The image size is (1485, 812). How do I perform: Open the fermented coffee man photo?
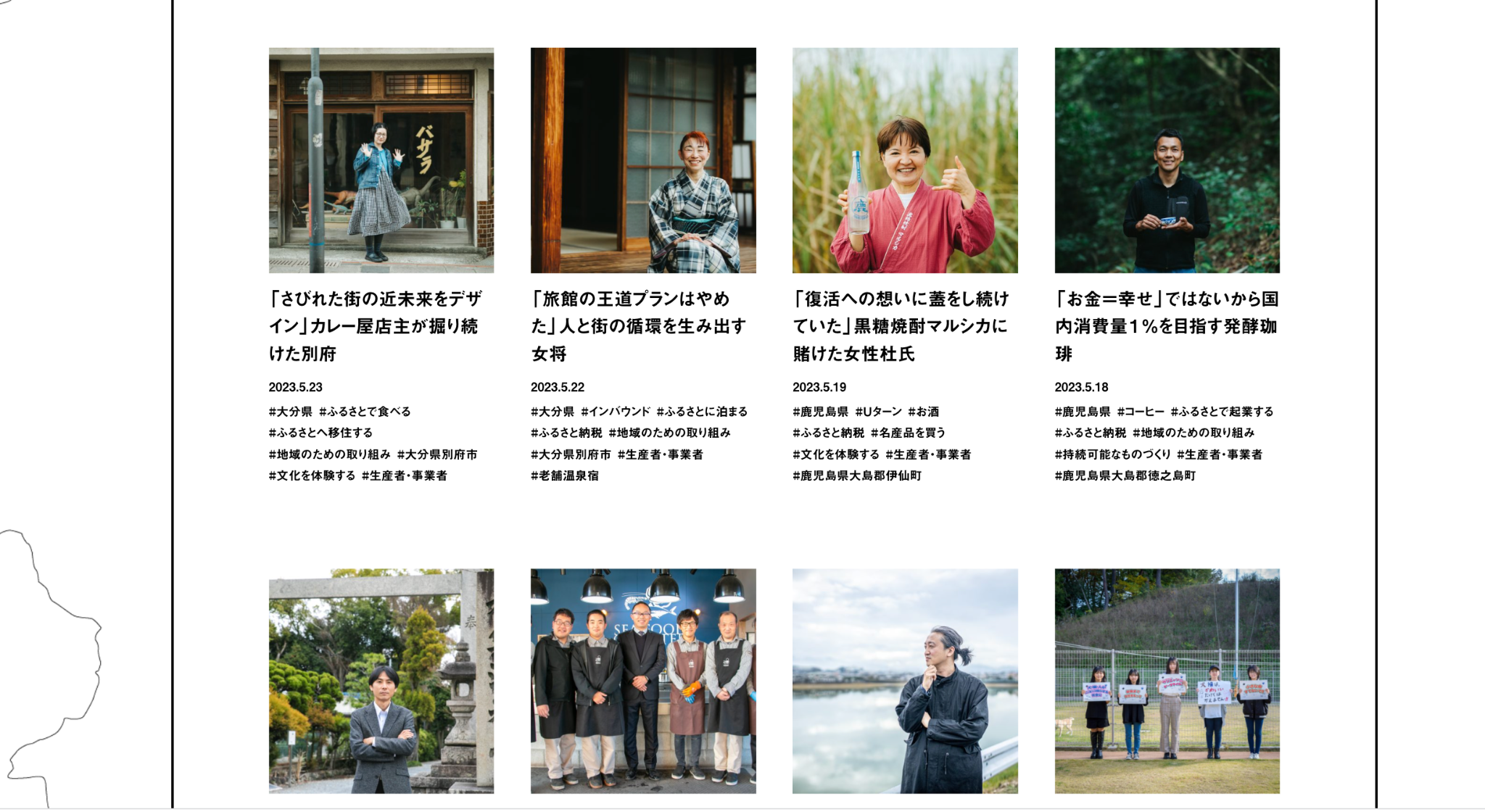tap(1166, 160)
